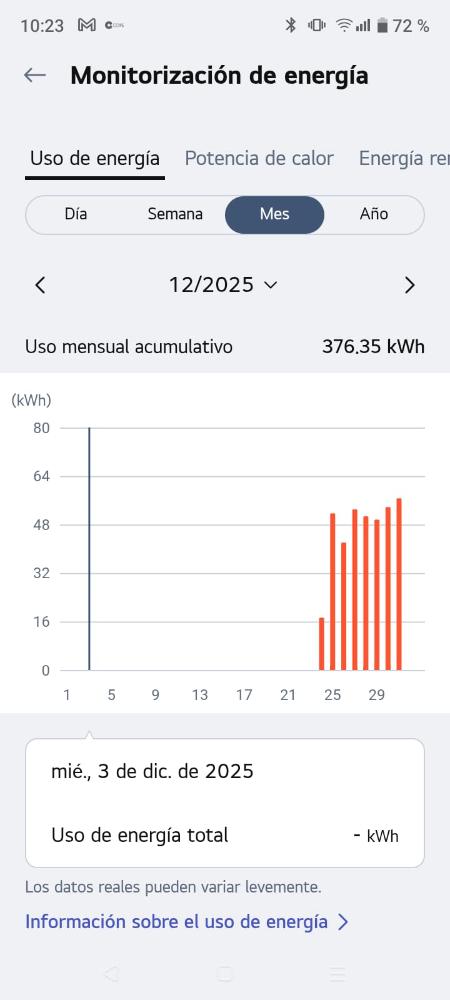Tap the system home button
The width and height of the screenshot is (450, 1000).
click(x=224, y=974)
